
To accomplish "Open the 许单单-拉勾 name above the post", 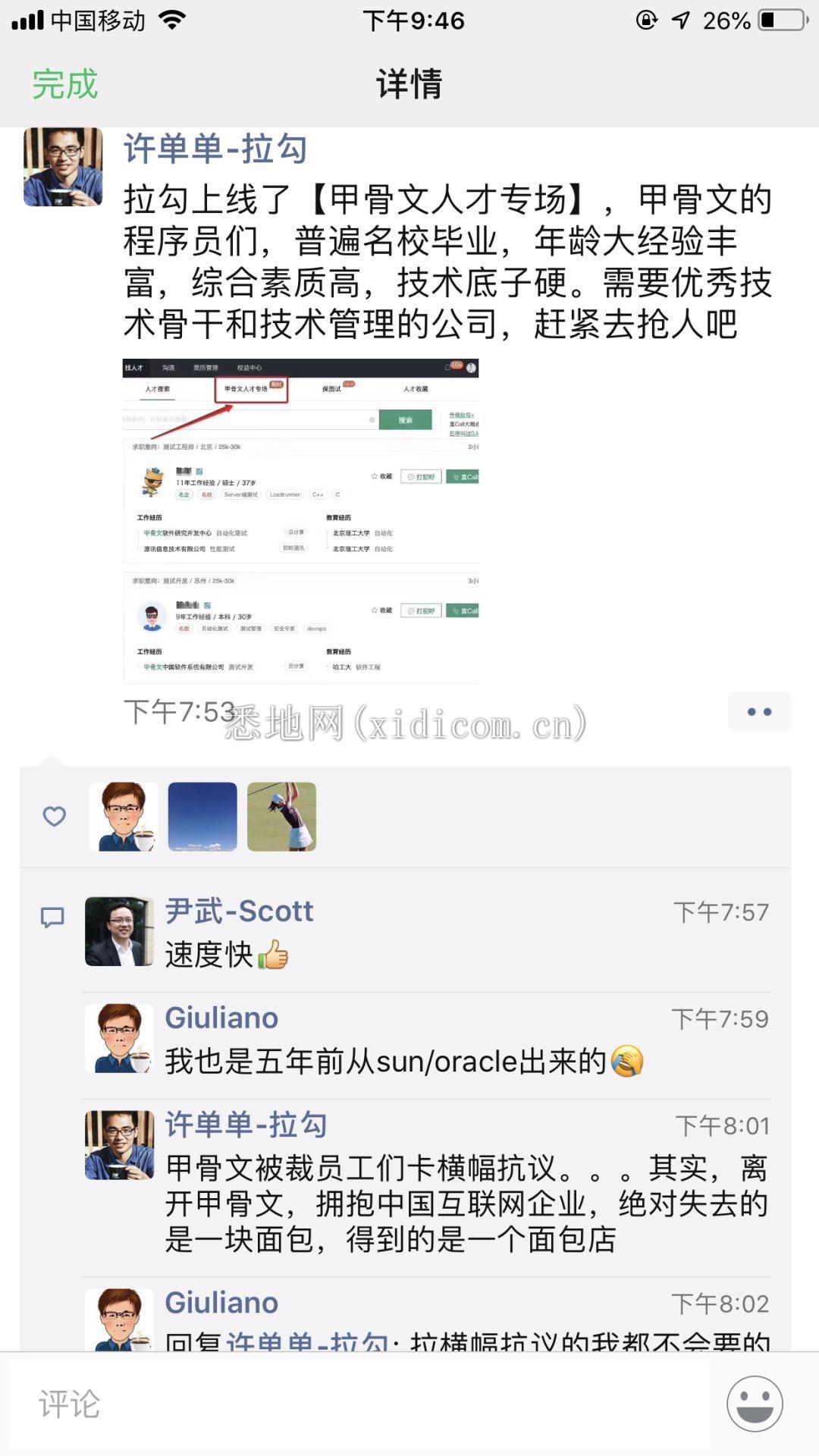I will pyautogui.click(x=215, y=149).
